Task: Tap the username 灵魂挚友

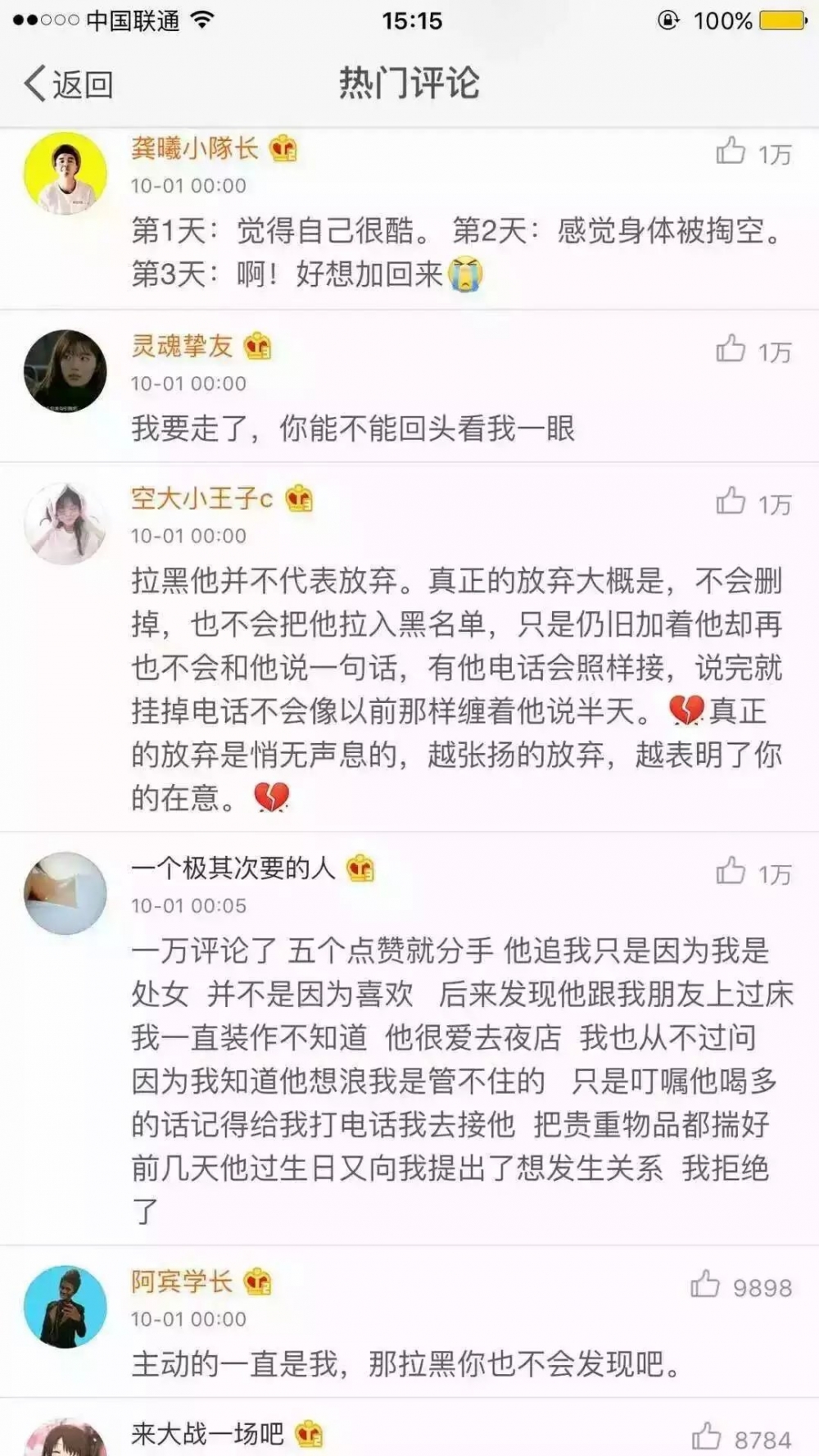Action: tap(182, 346)
